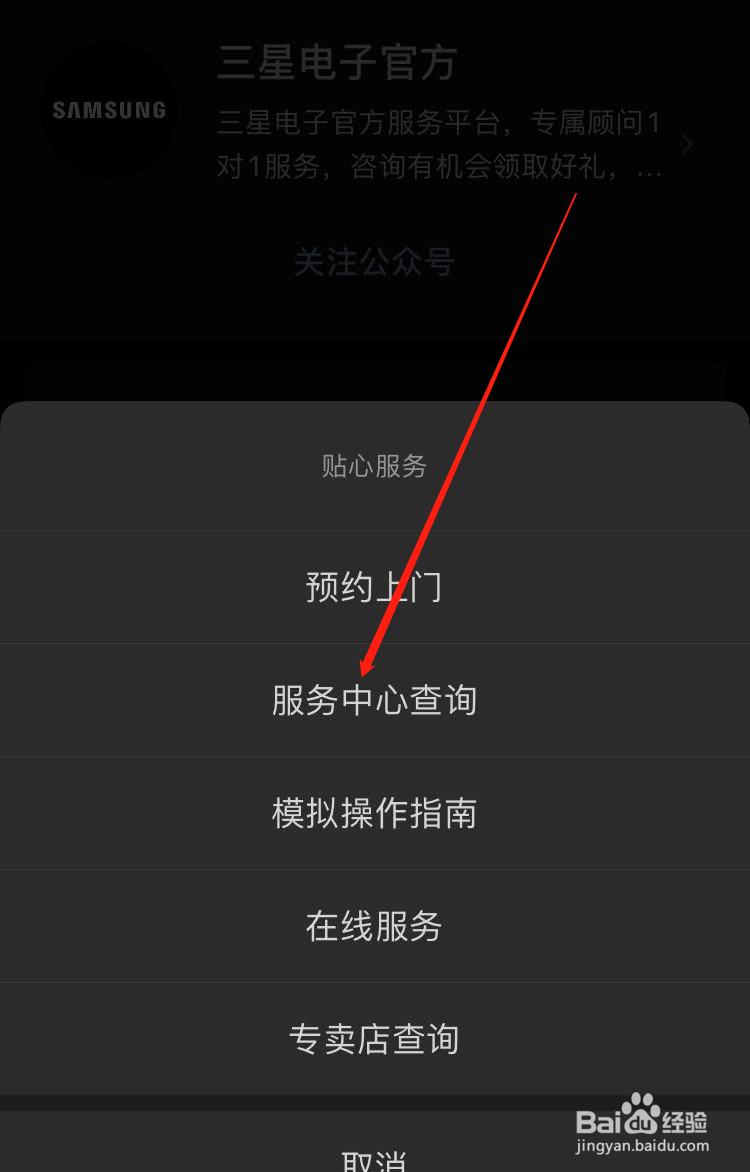Open 专卖店查询 from the service list
750x1172 pixels.
pyautogui.click(x=375, y=1039)
